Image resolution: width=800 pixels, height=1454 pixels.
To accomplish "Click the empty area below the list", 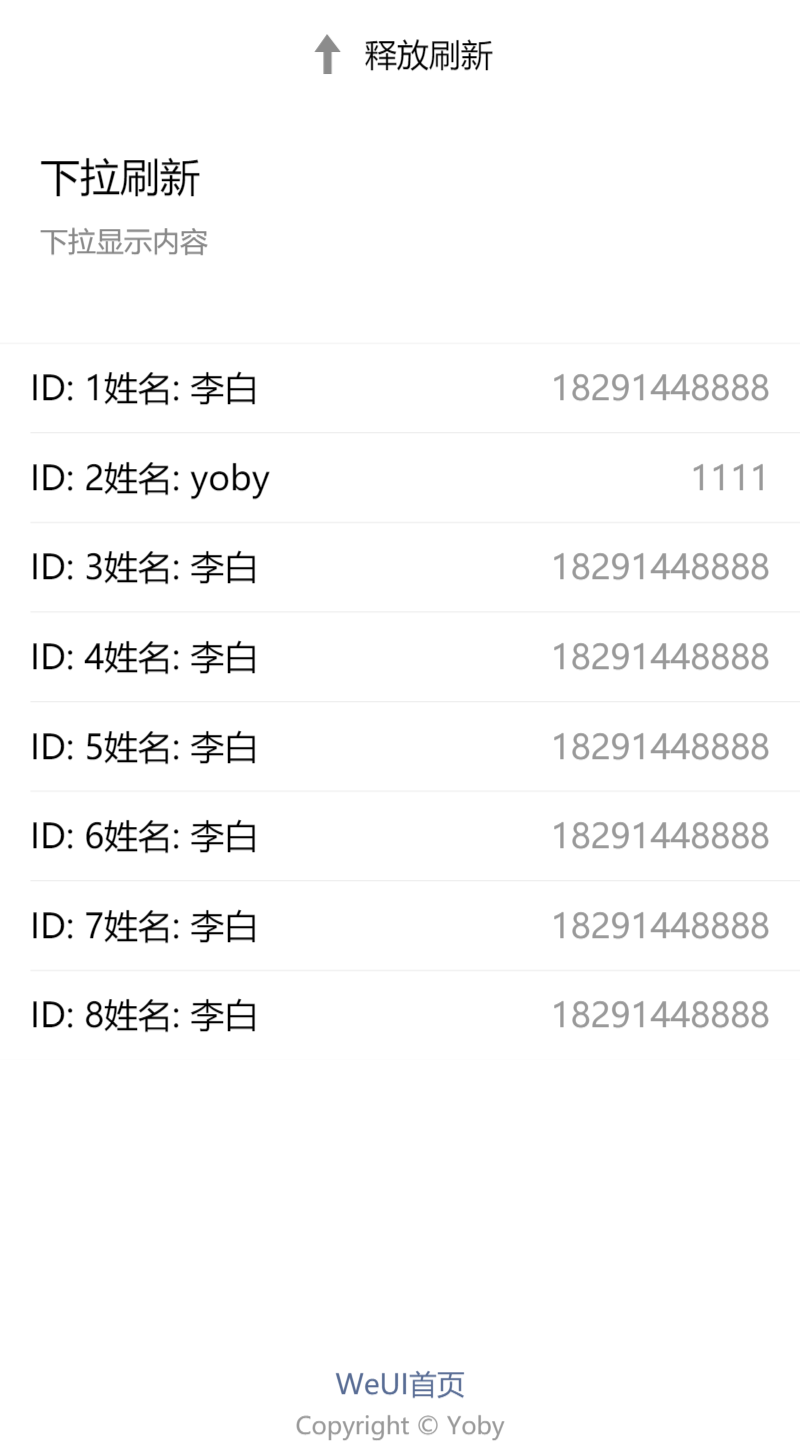I will 400,1180.
